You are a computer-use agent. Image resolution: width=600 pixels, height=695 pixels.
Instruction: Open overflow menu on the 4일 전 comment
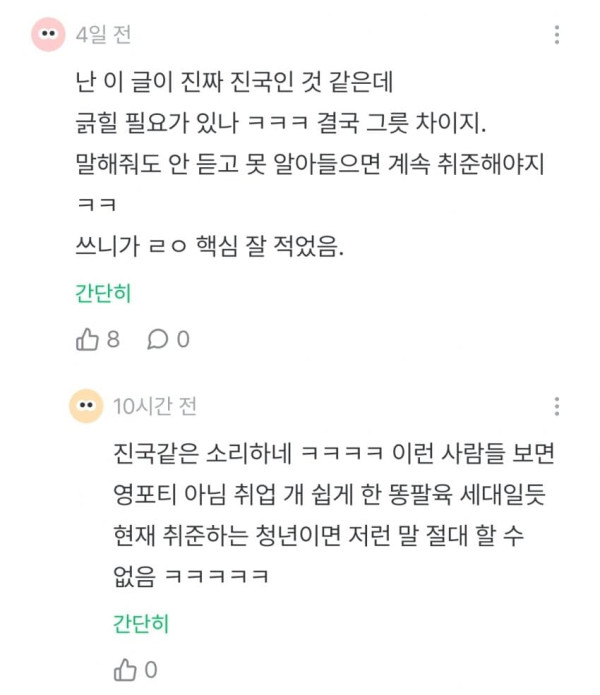click(557, 35)
